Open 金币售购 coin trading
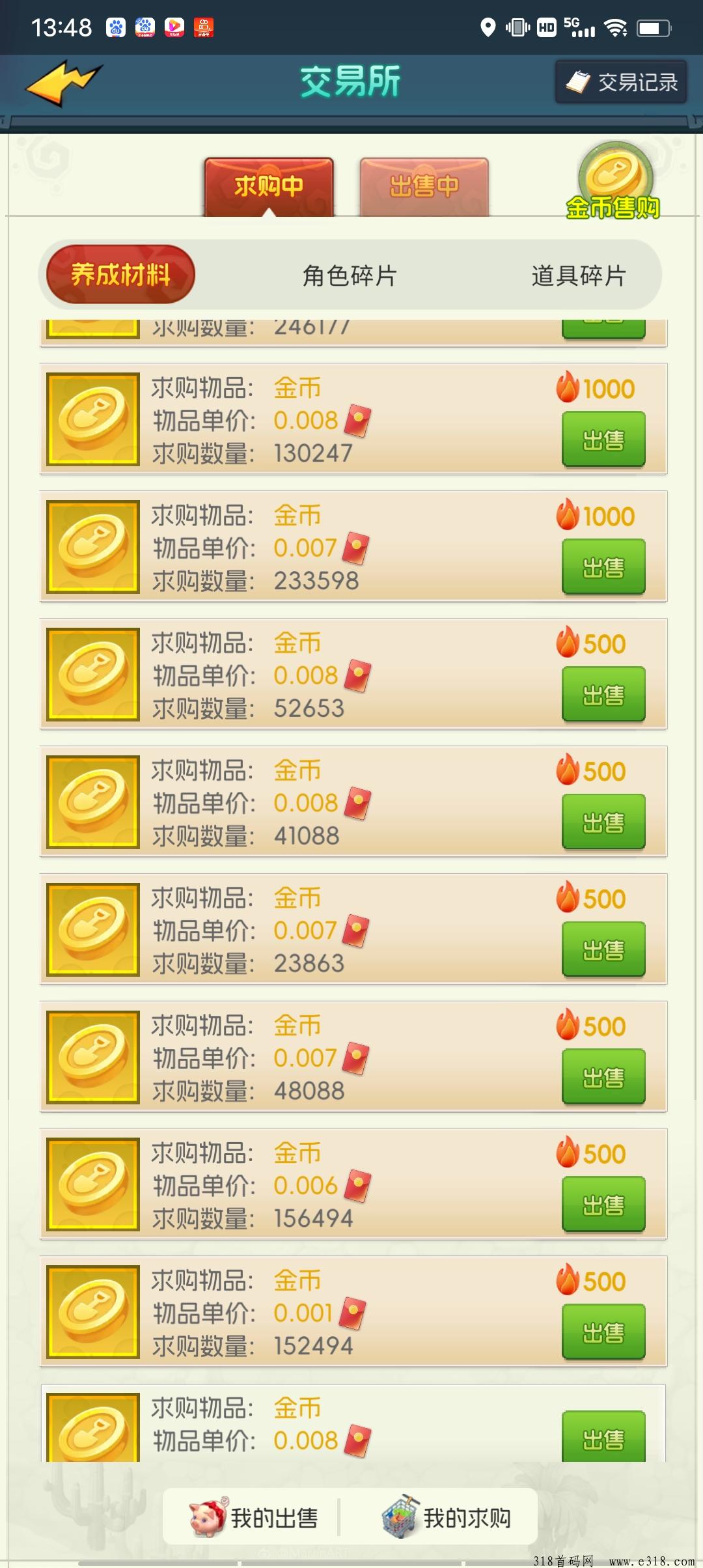The height and width of the screenshot is (1568, 703). (x=613, y=182)
